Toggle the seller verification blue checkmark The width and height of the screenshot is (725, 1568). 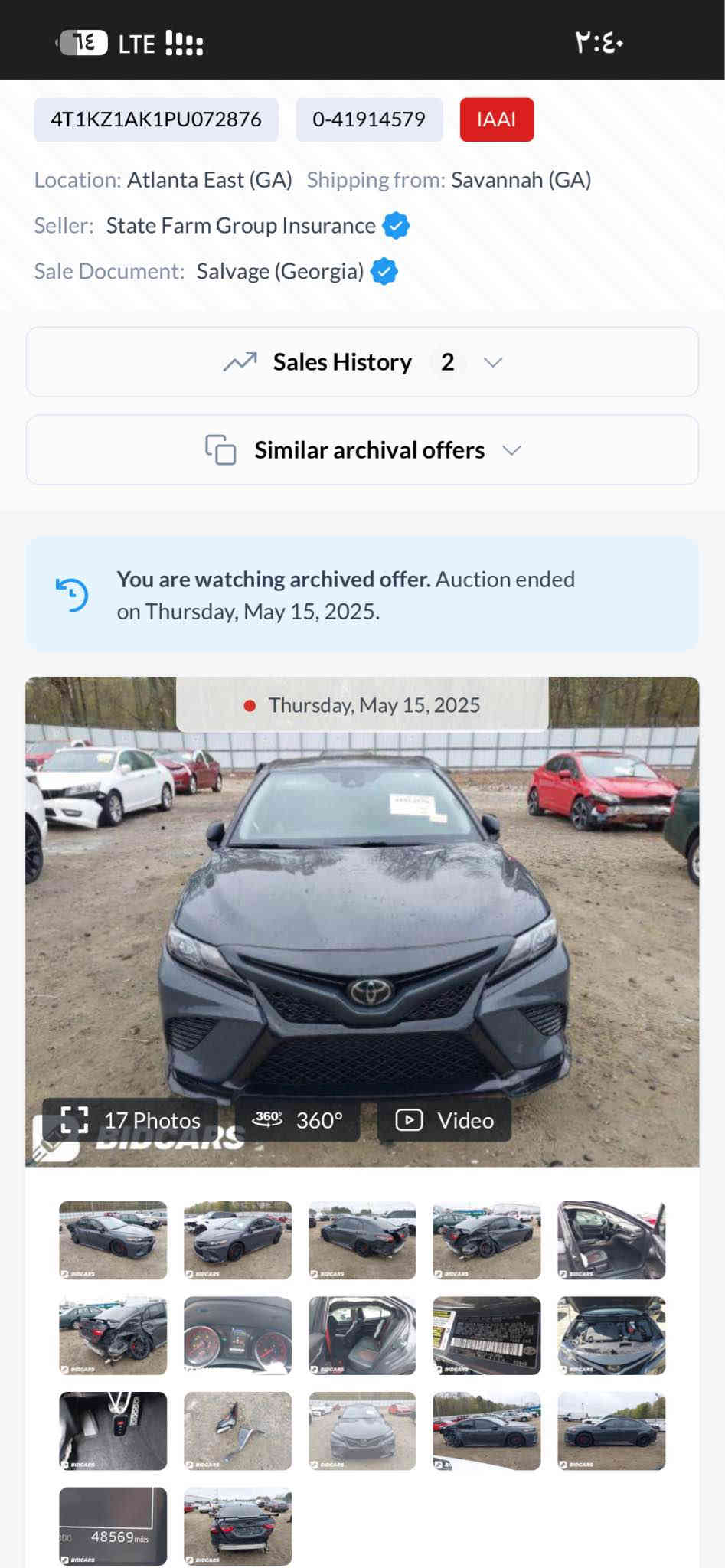396,225
